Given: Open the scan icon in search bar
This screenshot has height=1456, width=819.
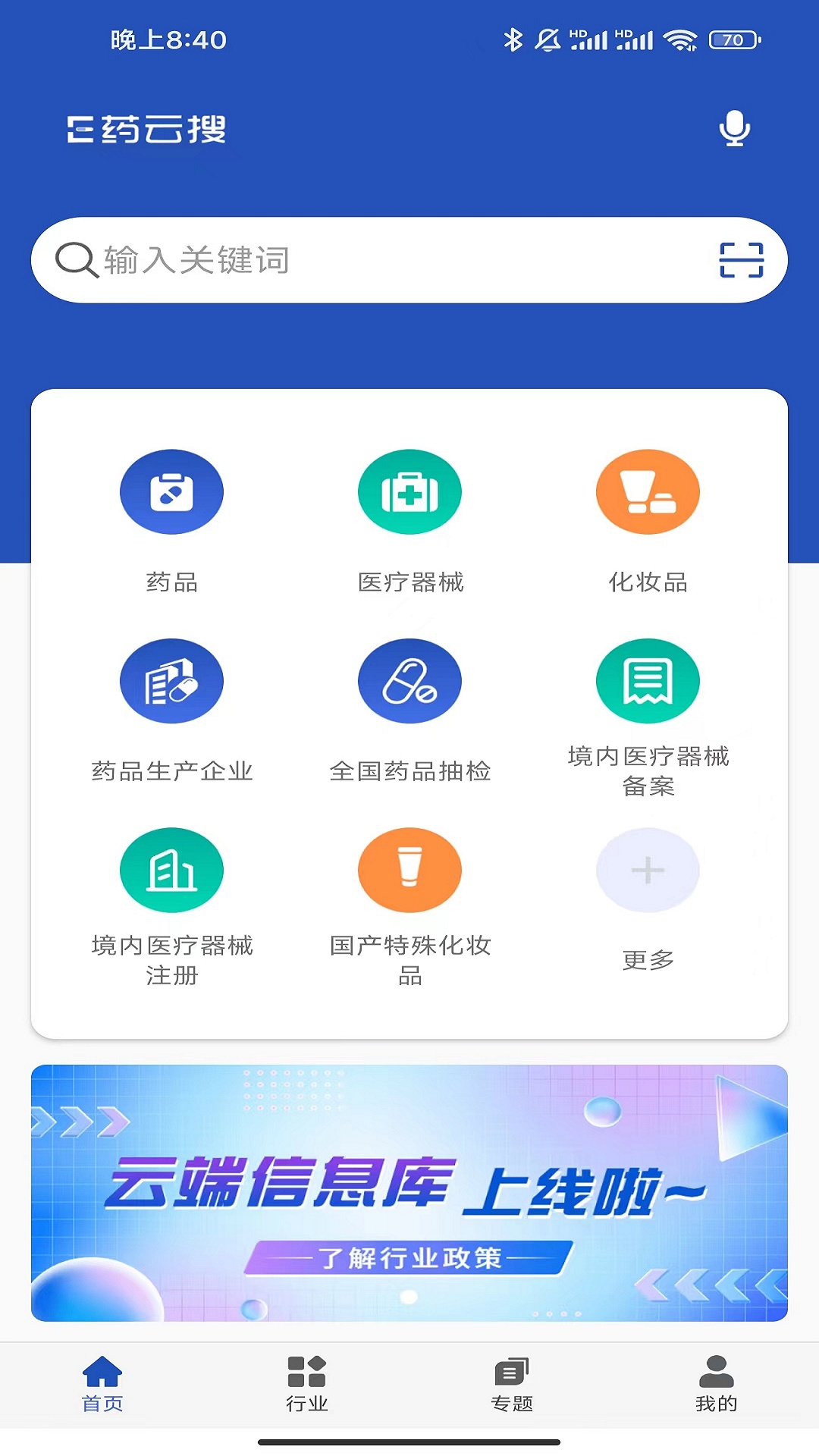Looking at the screenshot, I should click(x=741, y=260).
